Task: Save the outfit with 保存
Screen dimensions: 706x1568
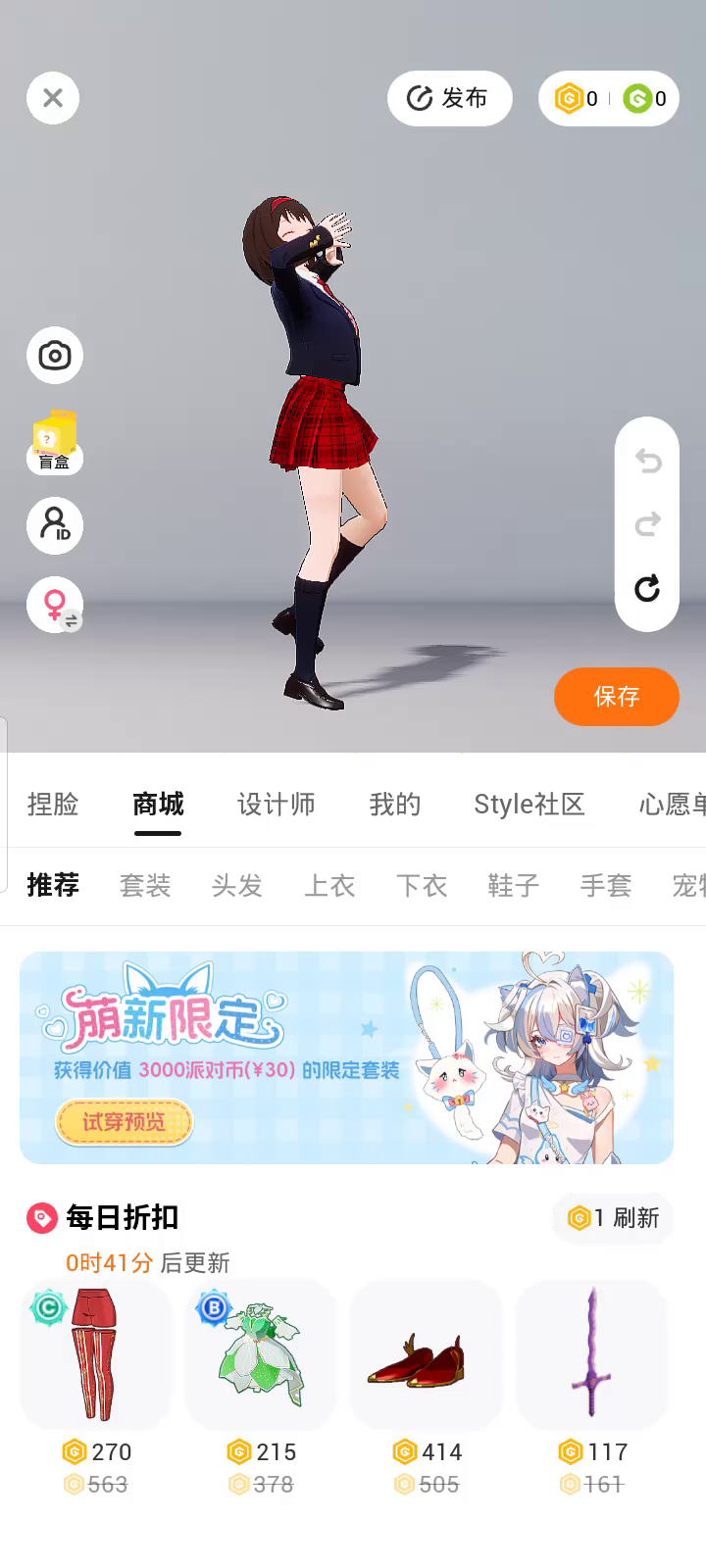Action: [x=616, y=697]
